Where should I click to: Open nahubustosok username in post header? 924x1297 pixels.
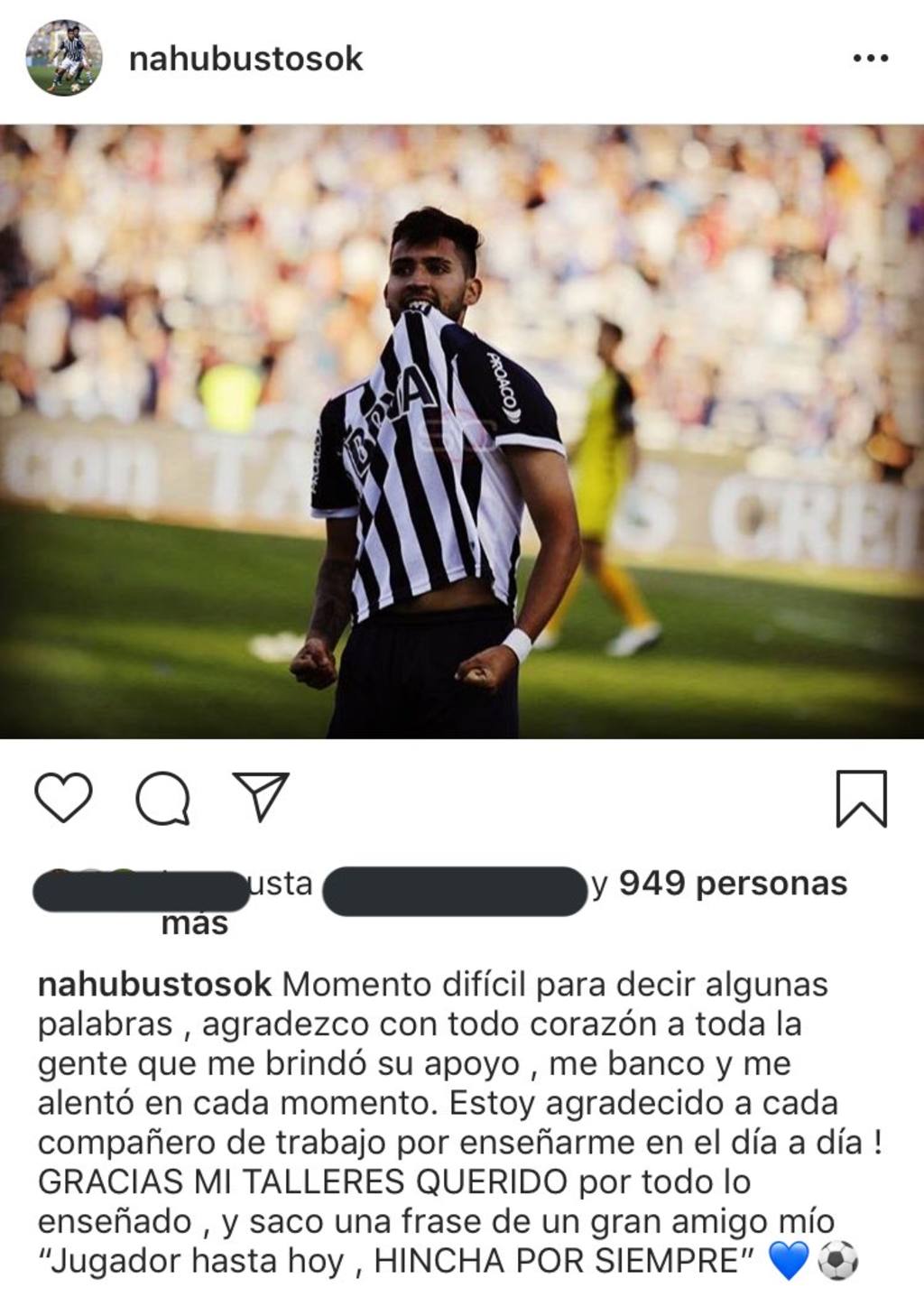click(245, 59)
